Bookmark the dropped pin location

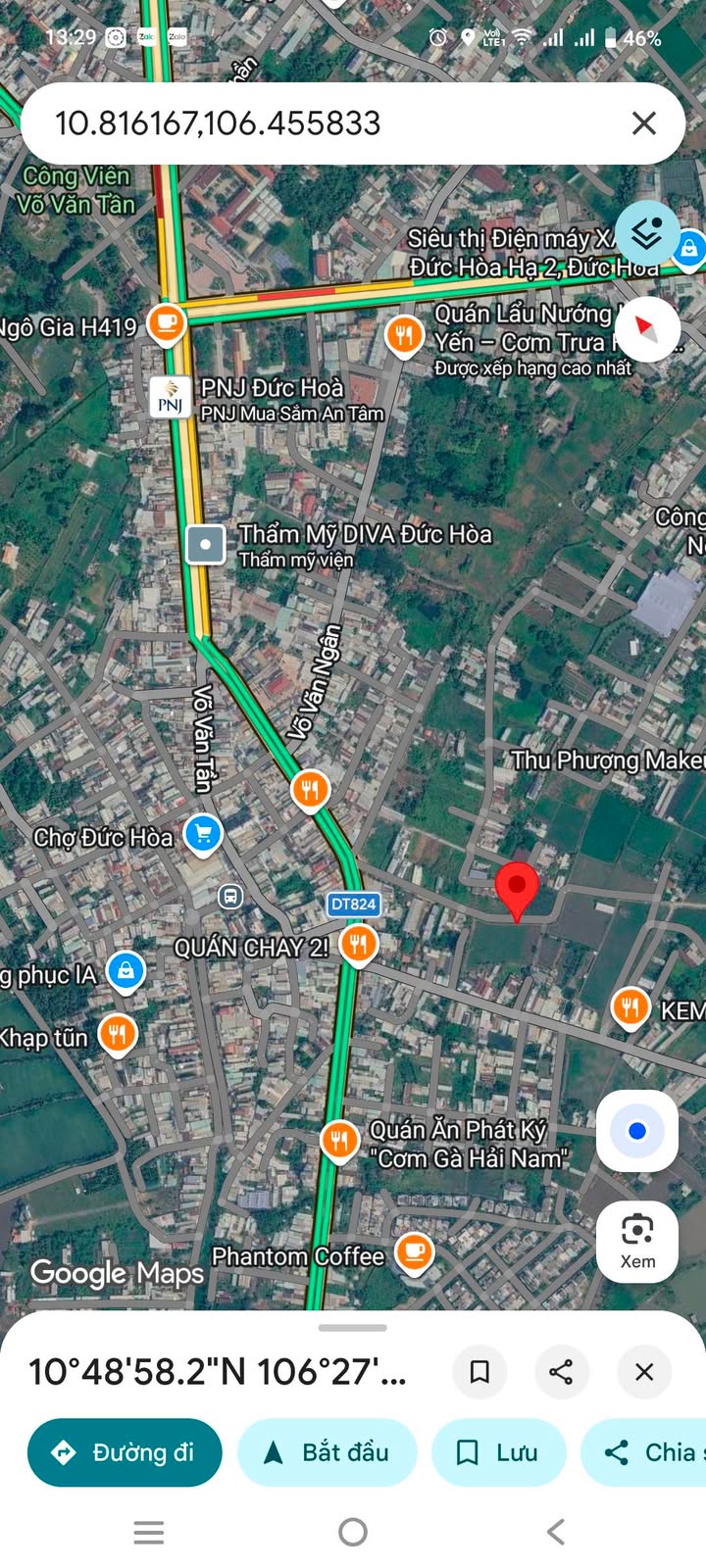click(x=479, y=1372)
